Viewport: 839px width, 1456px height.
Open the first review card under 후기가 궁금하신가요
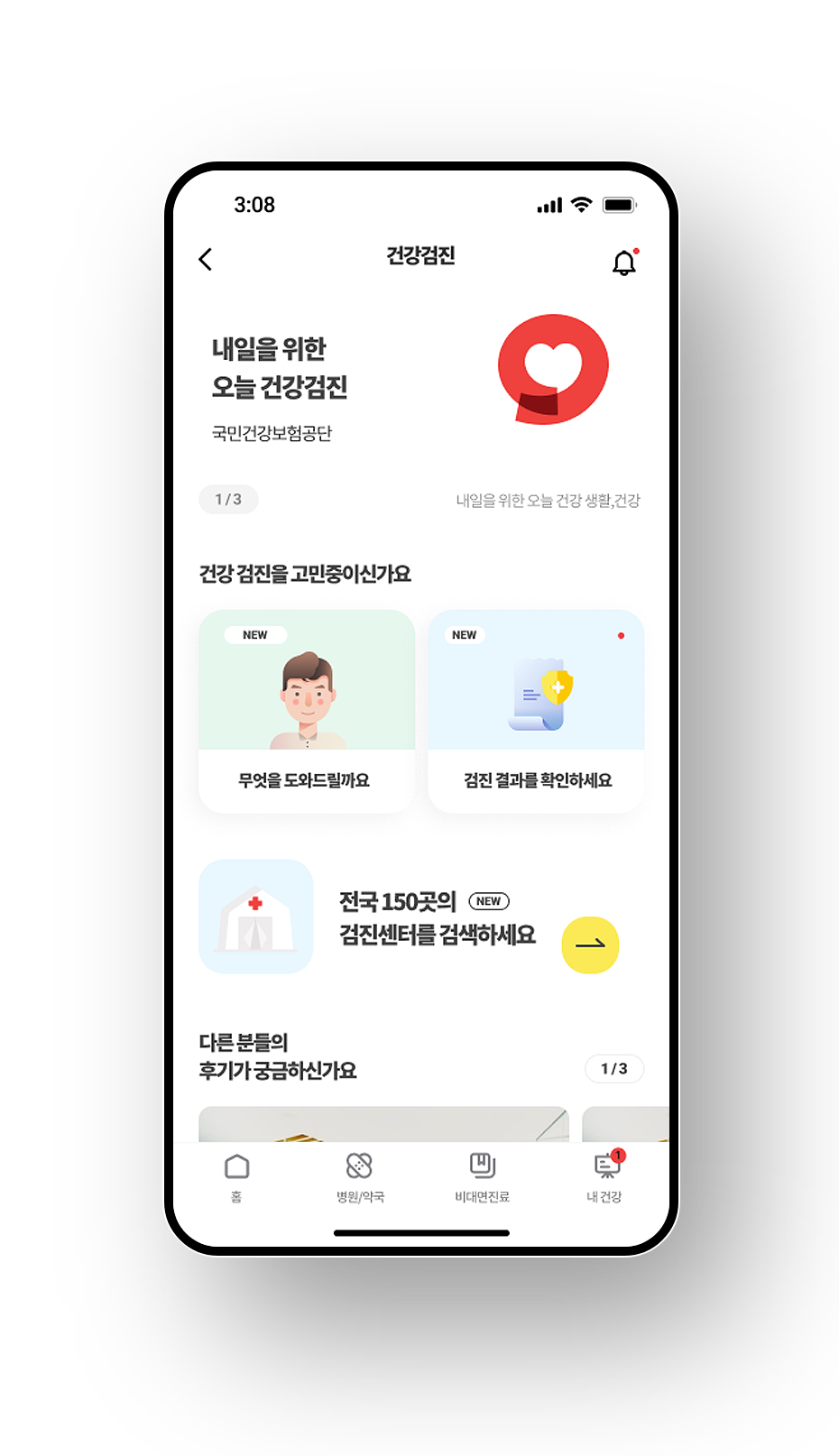383,1124
